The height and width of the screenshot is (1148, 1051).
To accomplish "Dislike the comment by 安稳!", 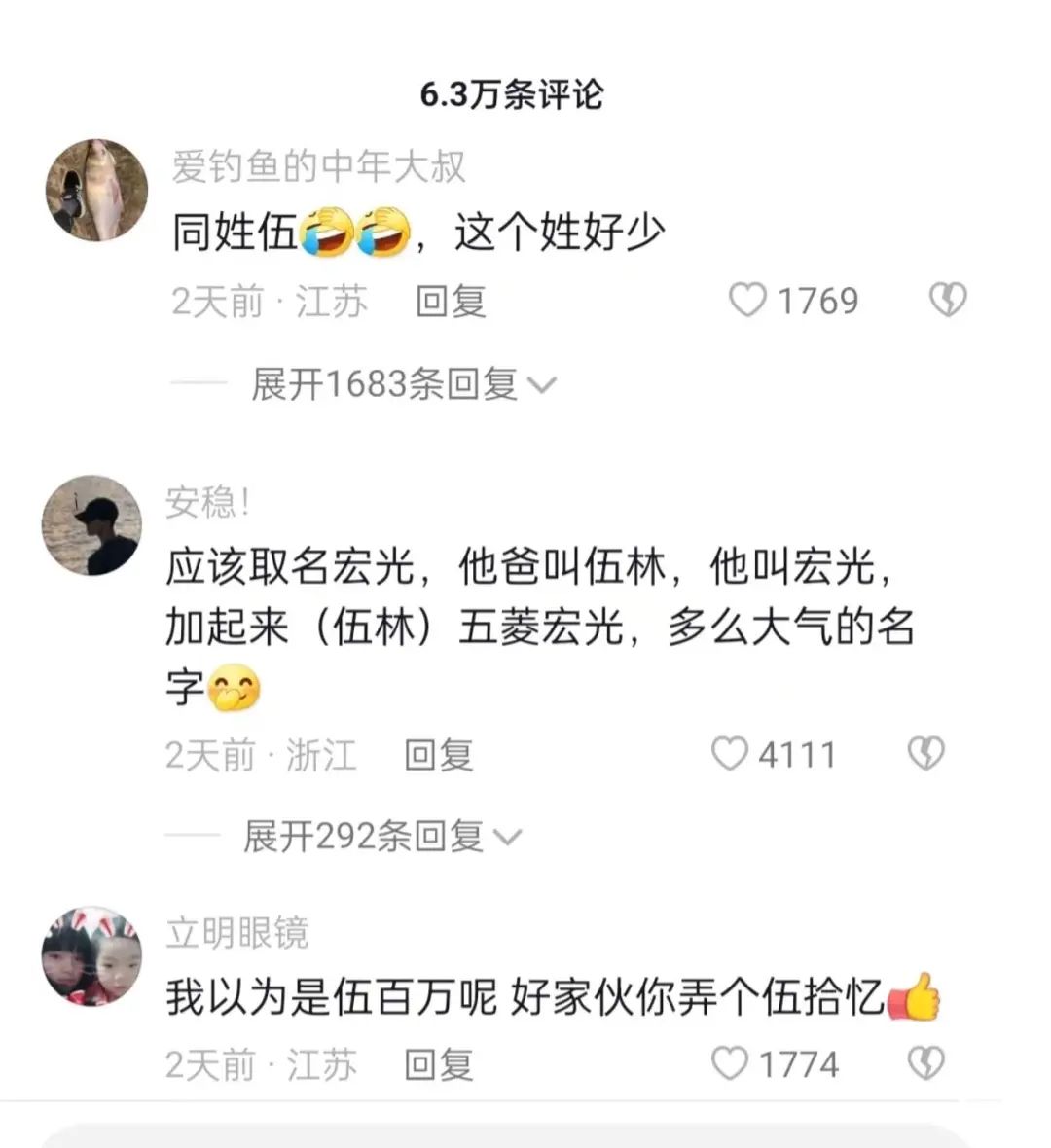I will click(925, 754).
